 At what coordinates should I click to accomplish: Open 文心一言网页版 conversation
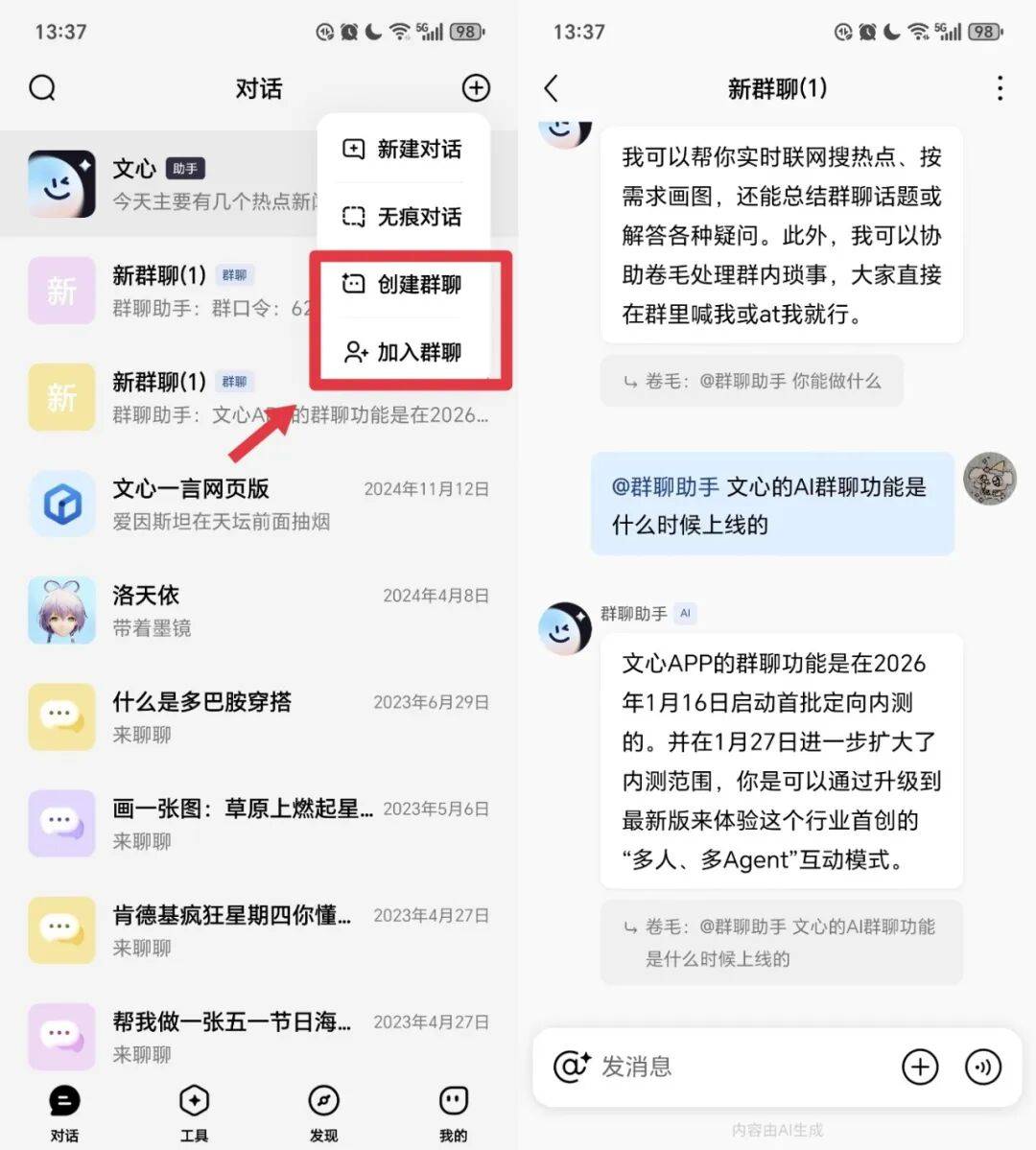pyautogui.click(x=259, y=504)
